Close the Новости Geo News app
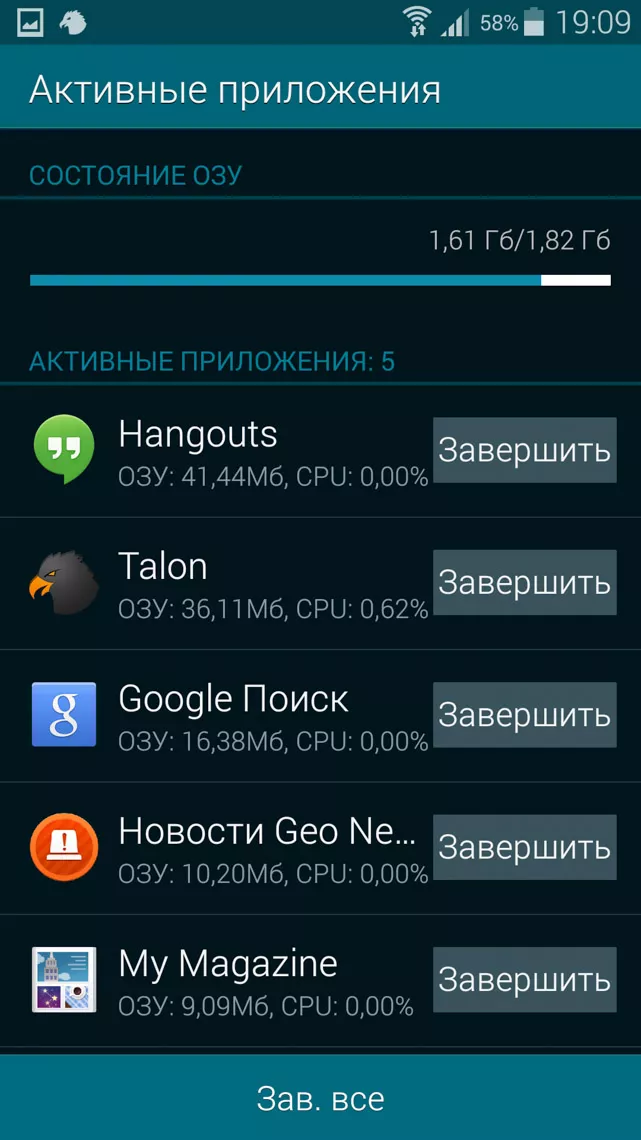The height and width of the screenshot is (1140, 641). 524,848
